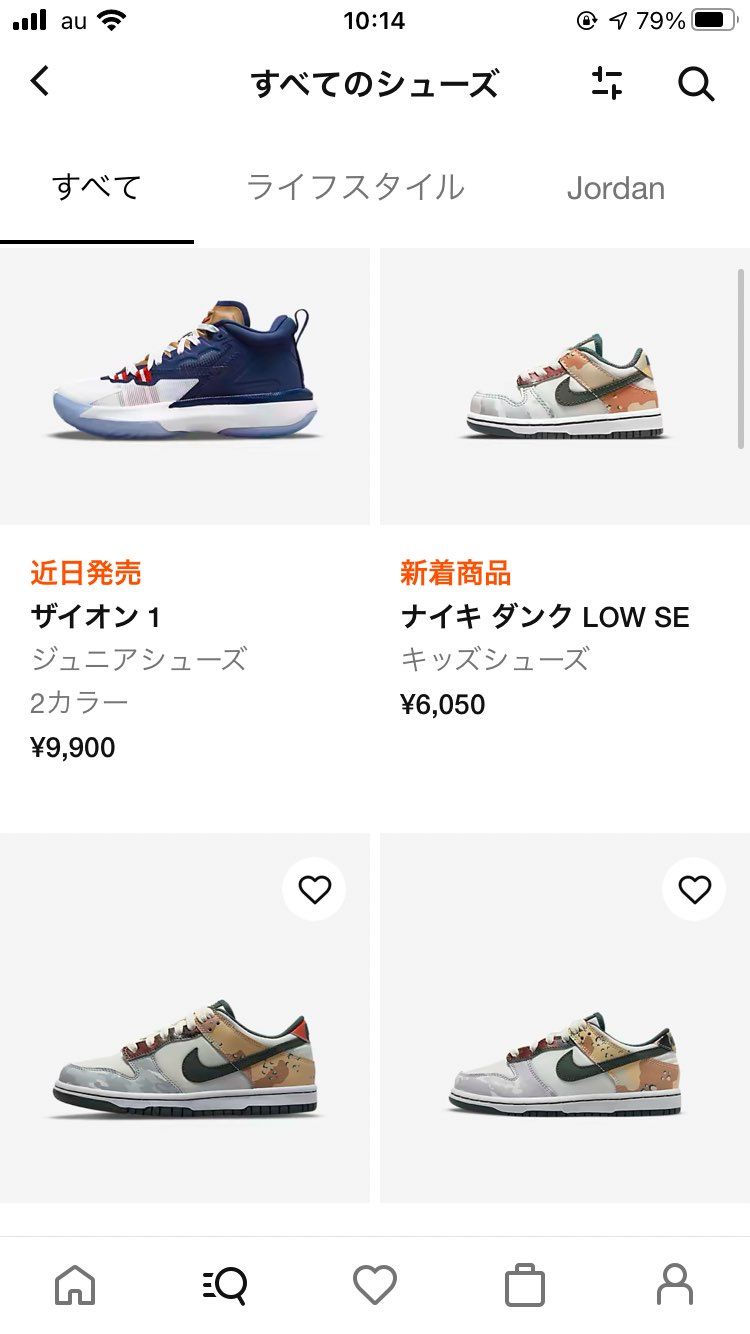Favorite the left Dunk Low with heart icon
The height and width of the screenshot is (1334, 750).
point(314,888)
